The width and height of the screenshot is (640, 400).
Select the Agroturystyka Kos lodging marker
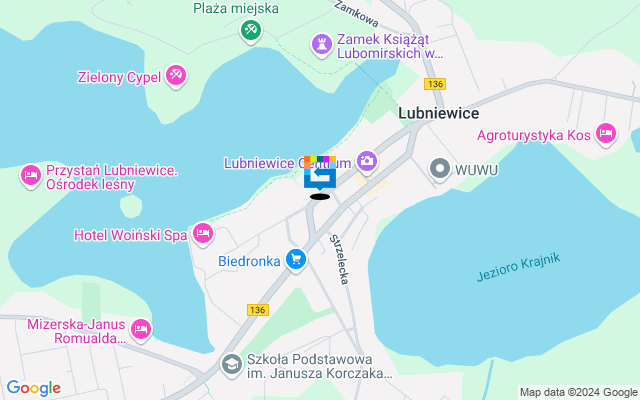[x=604, y=132]
